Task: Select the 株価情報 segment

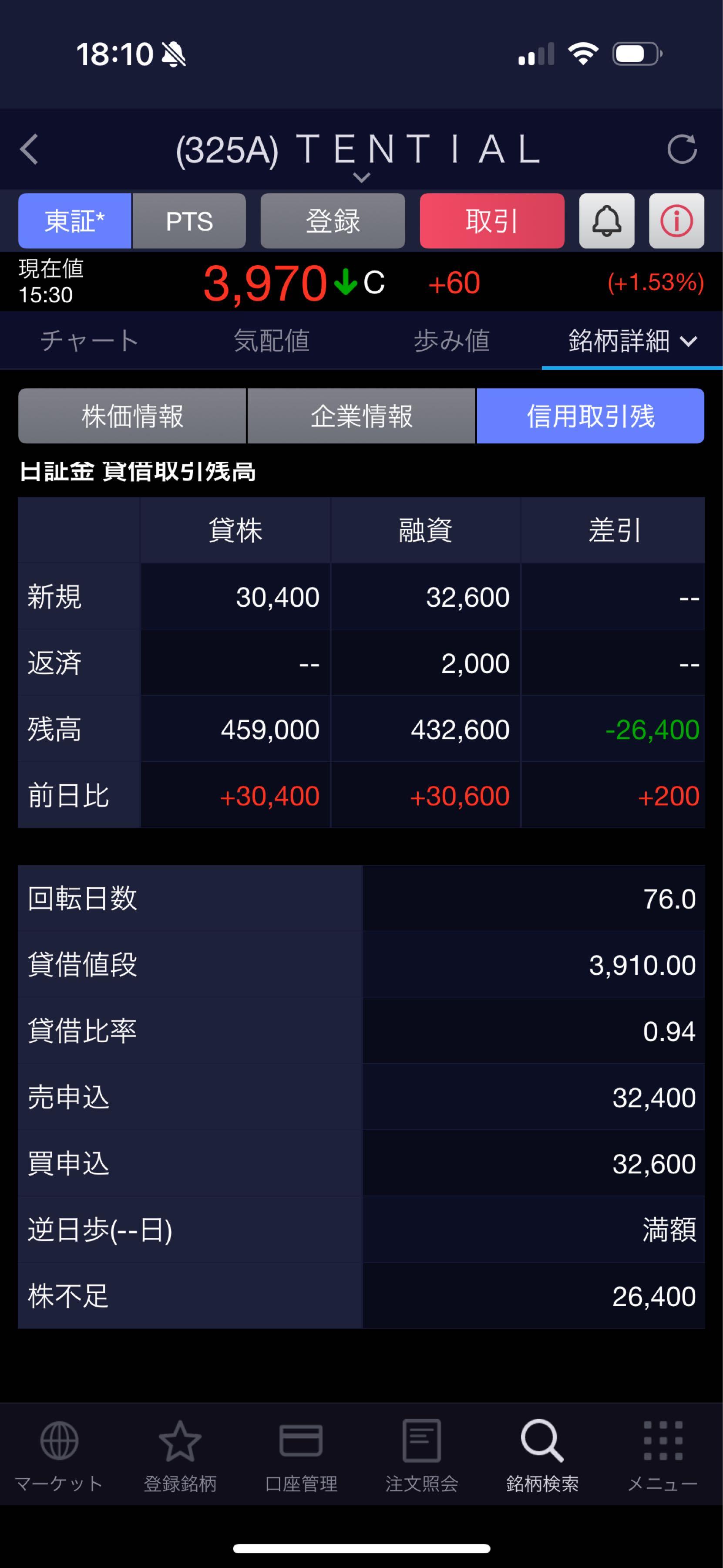Action: 132,416
